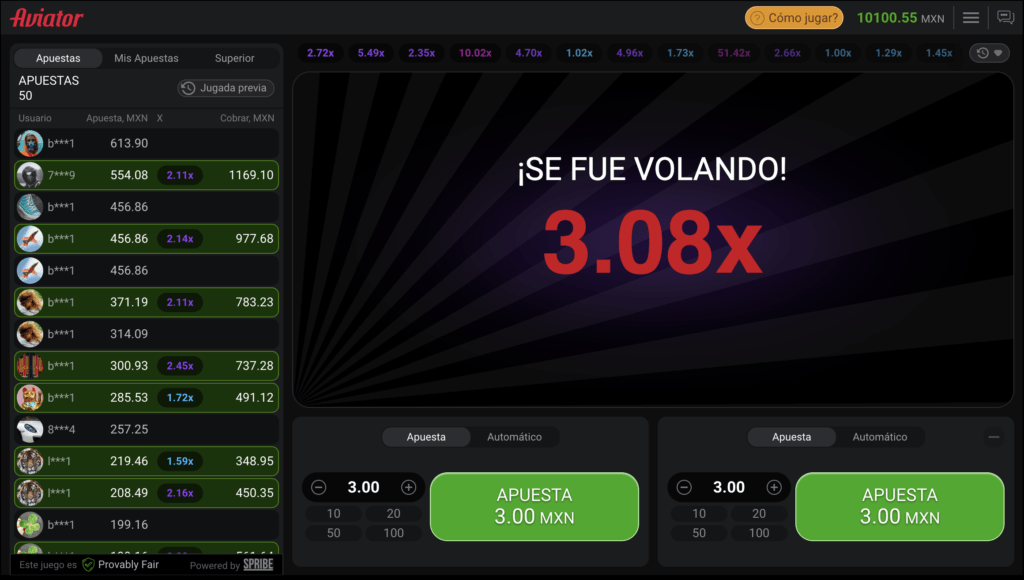Decrease the left bet amount with minus
Image resolution: width=1024 pixels, height=580 pixels.
(319, 487)
